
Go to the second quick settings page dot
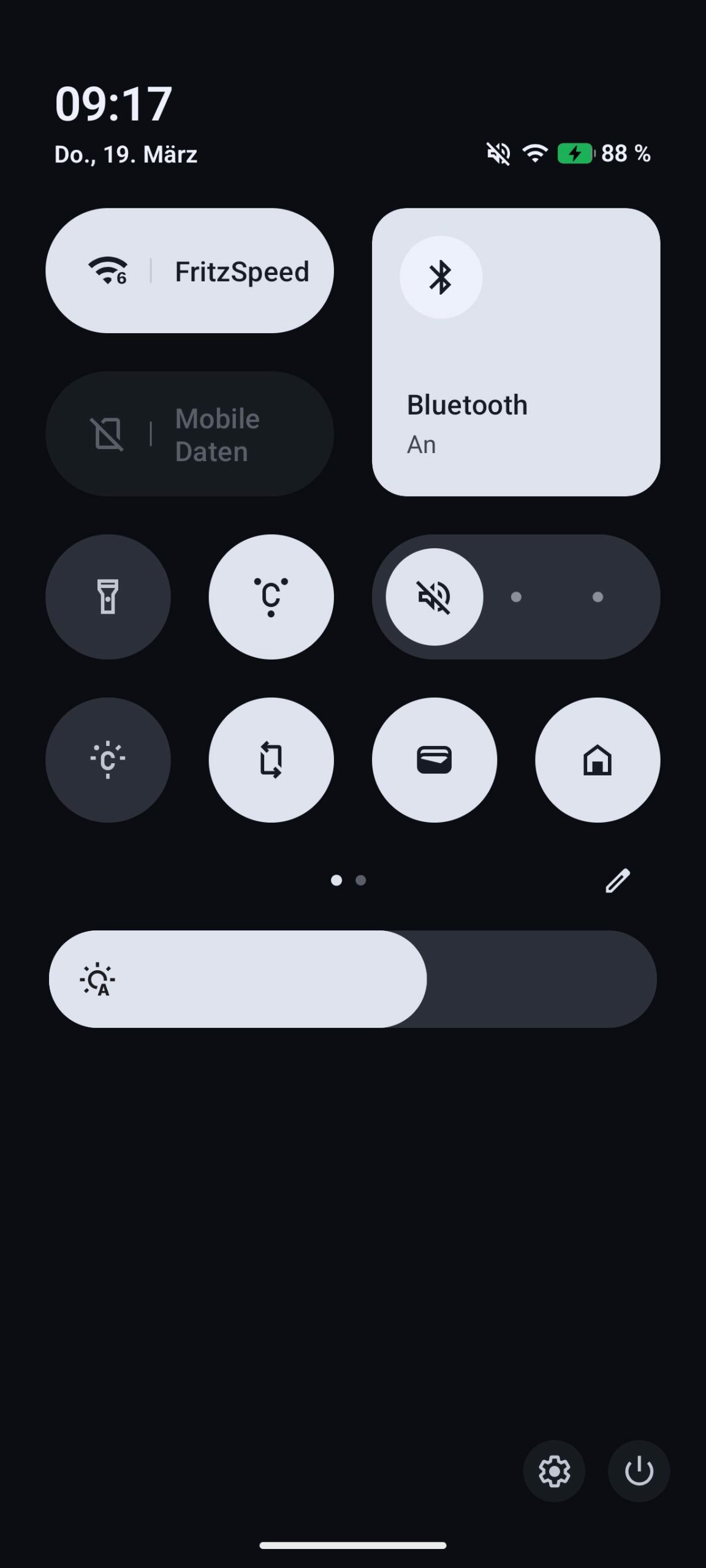pyautogui.click(x=361, y=880)
